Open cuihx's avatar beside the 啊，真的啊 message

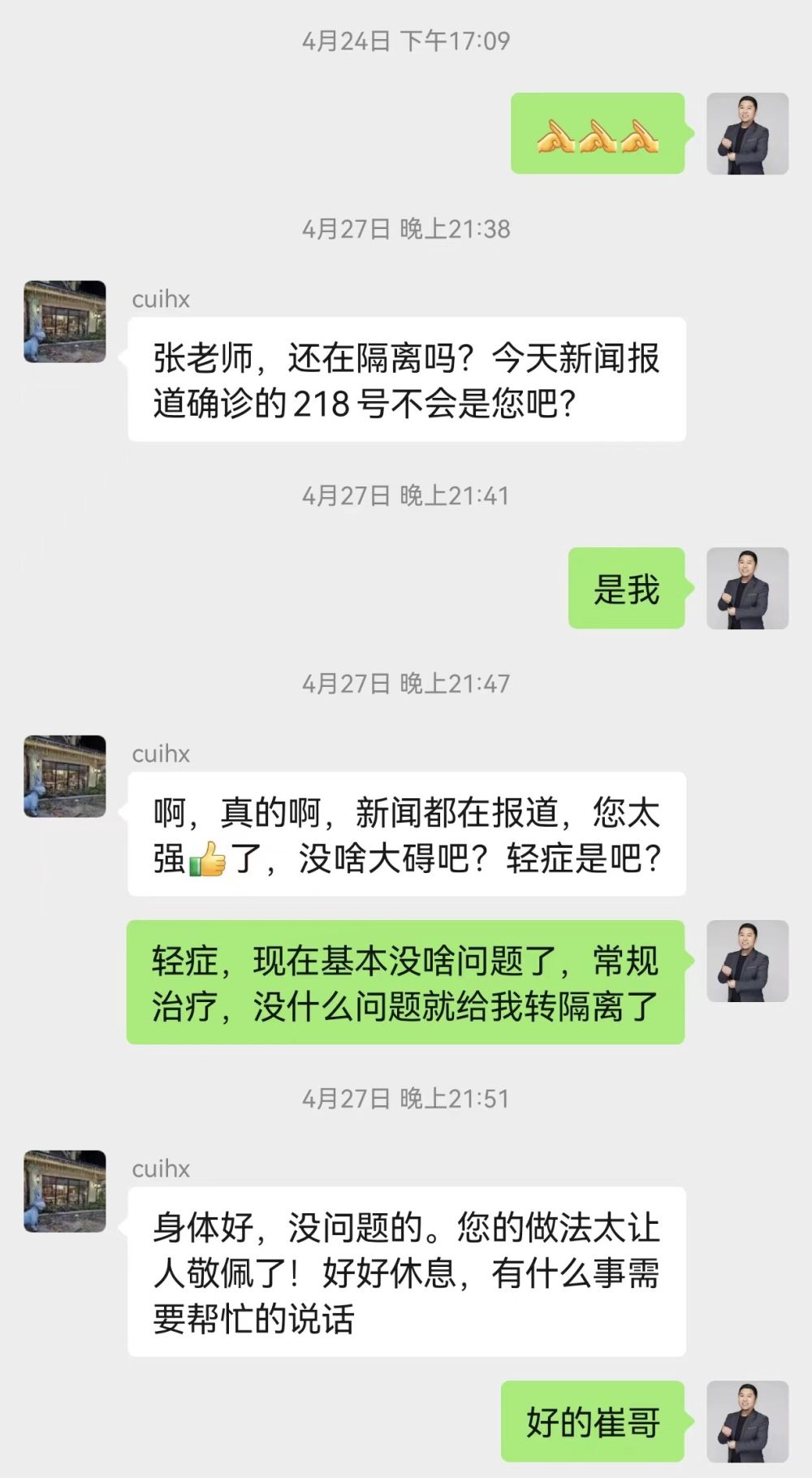point(65,776)
